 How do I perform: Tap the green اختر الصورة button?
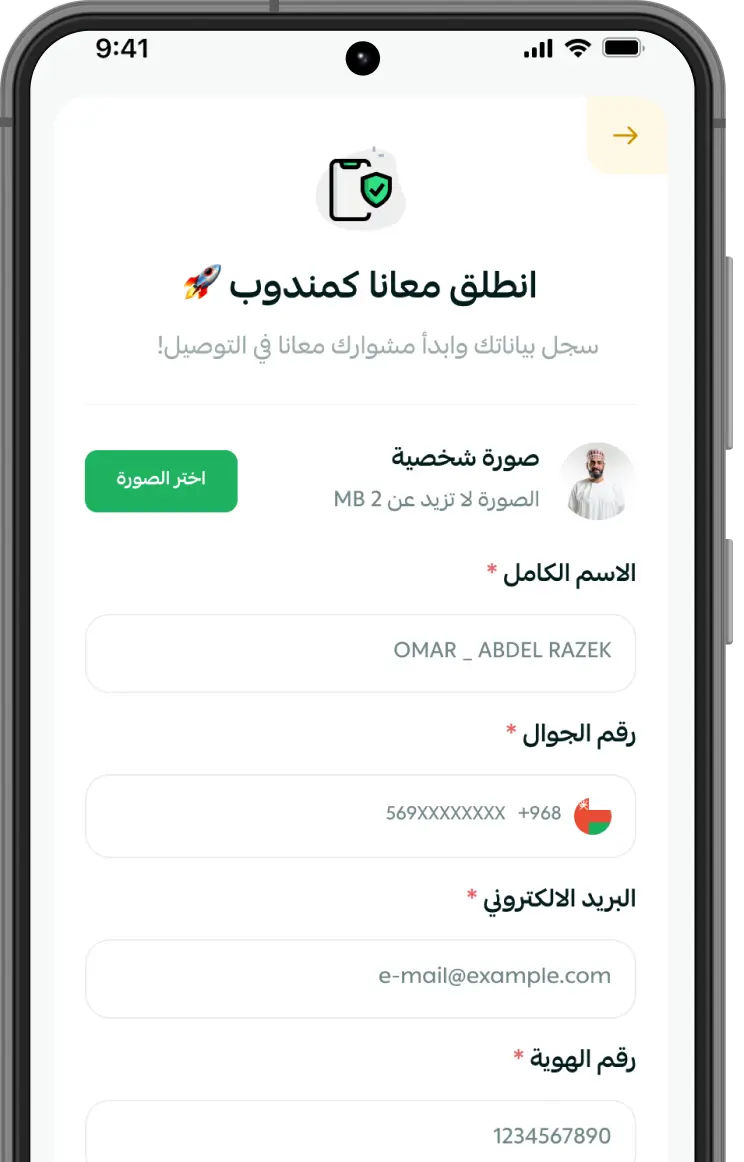(x=161, y=480)
